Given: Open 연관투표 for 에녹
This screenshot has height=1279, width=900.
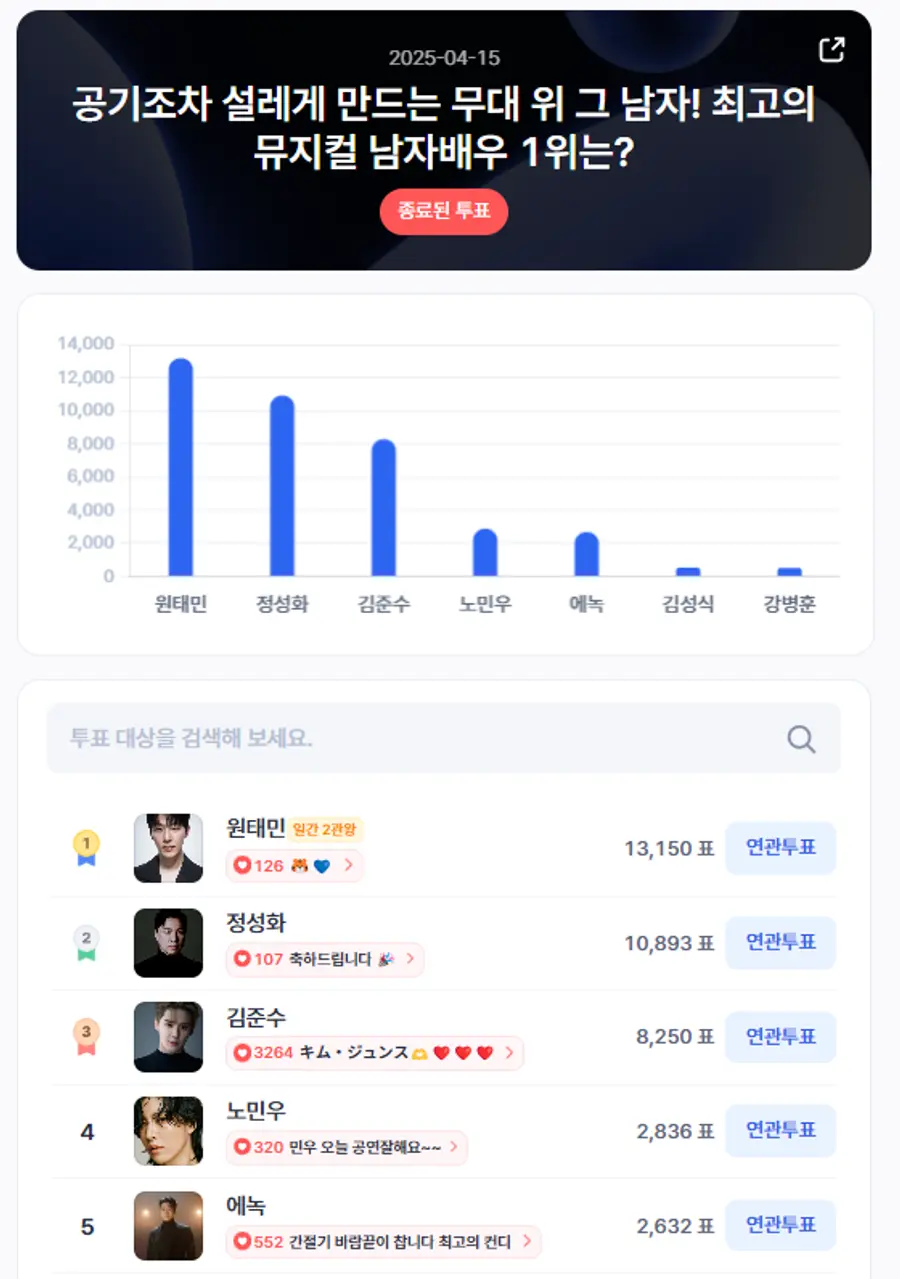Looking at the screenshot, I should click(x=780, y=1225).
